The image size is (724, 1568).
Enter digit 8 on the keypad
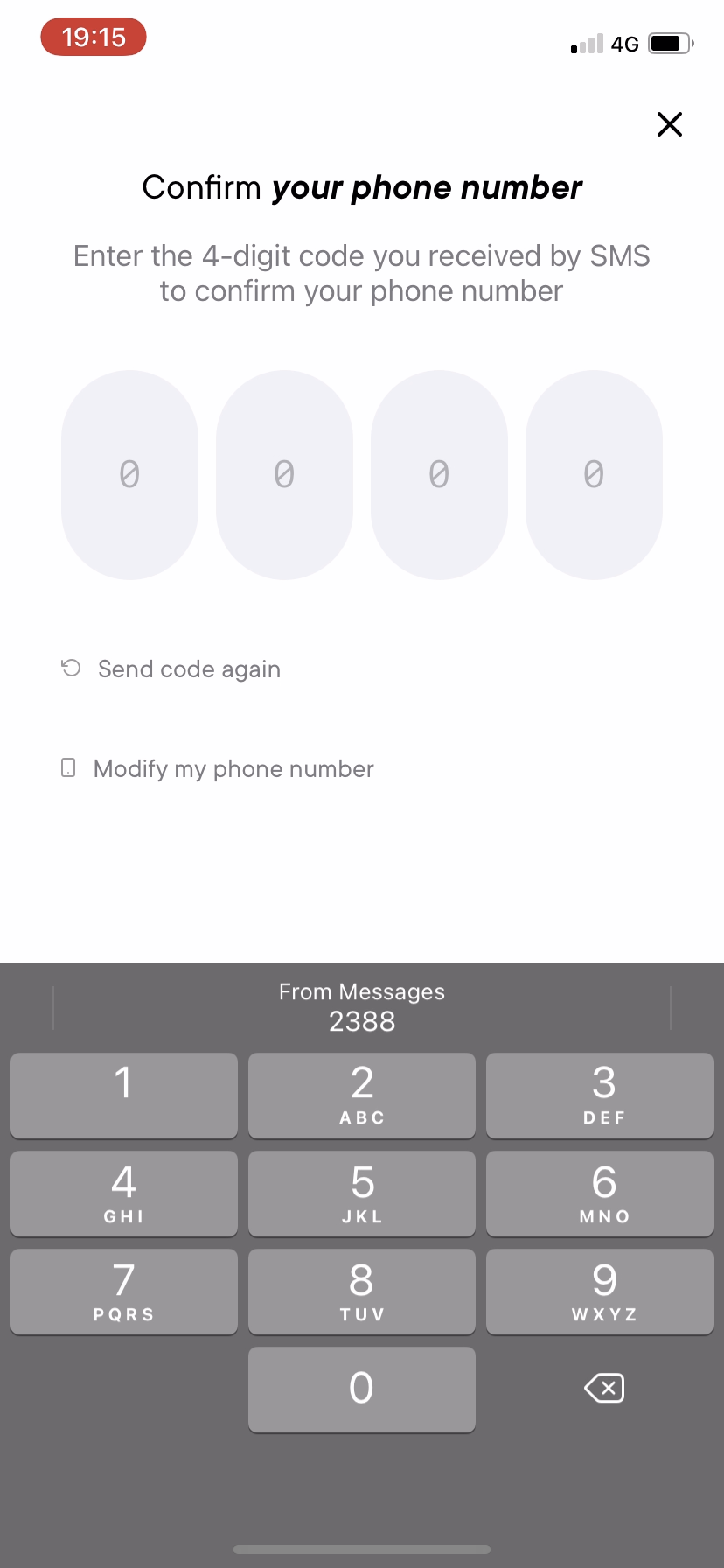(x=362, y=1291)
